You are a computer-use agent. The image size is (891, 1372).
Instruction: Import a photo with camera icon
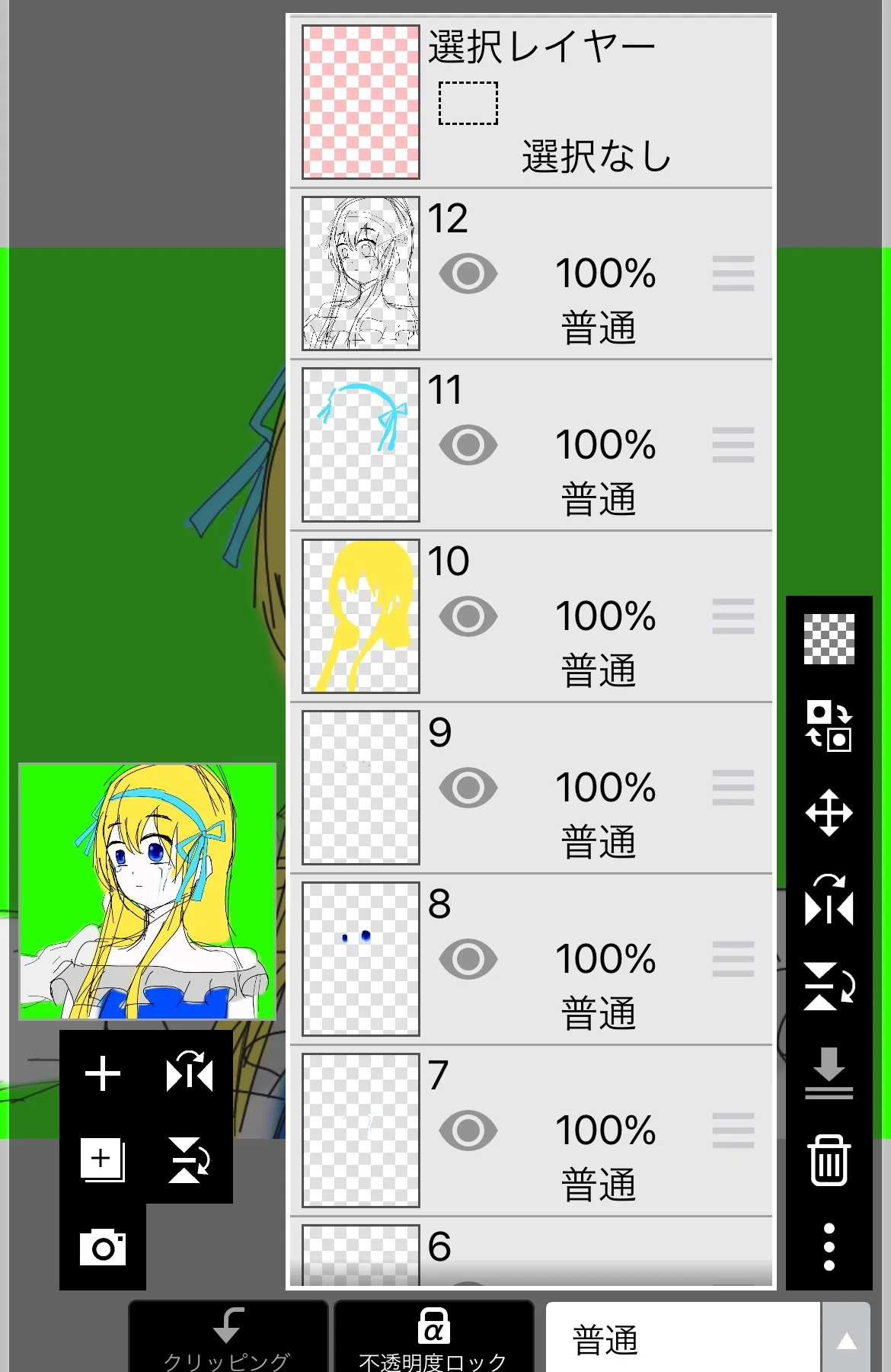tap(103, 1248)
